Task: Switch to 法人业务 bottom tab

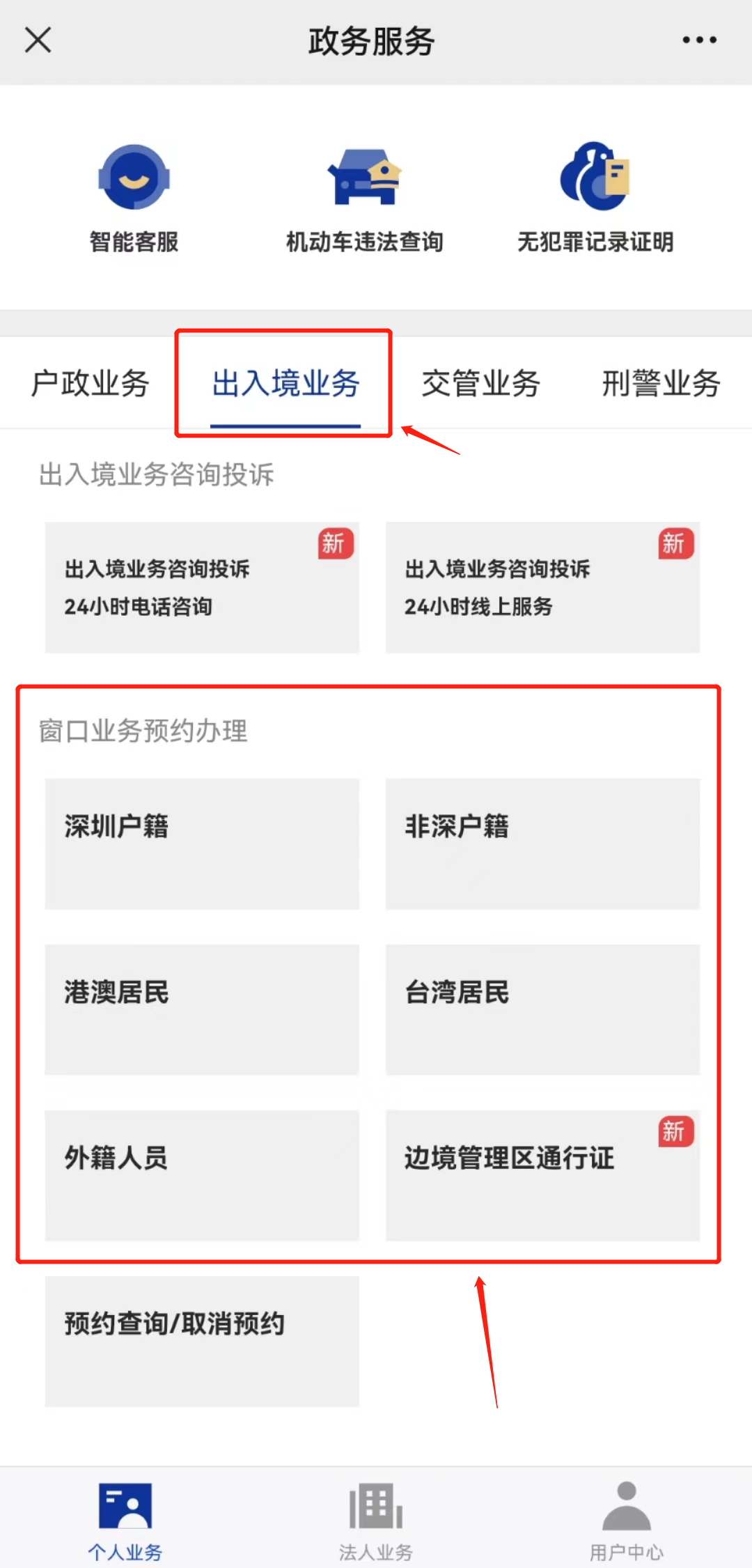Action: coord(376,1522)
